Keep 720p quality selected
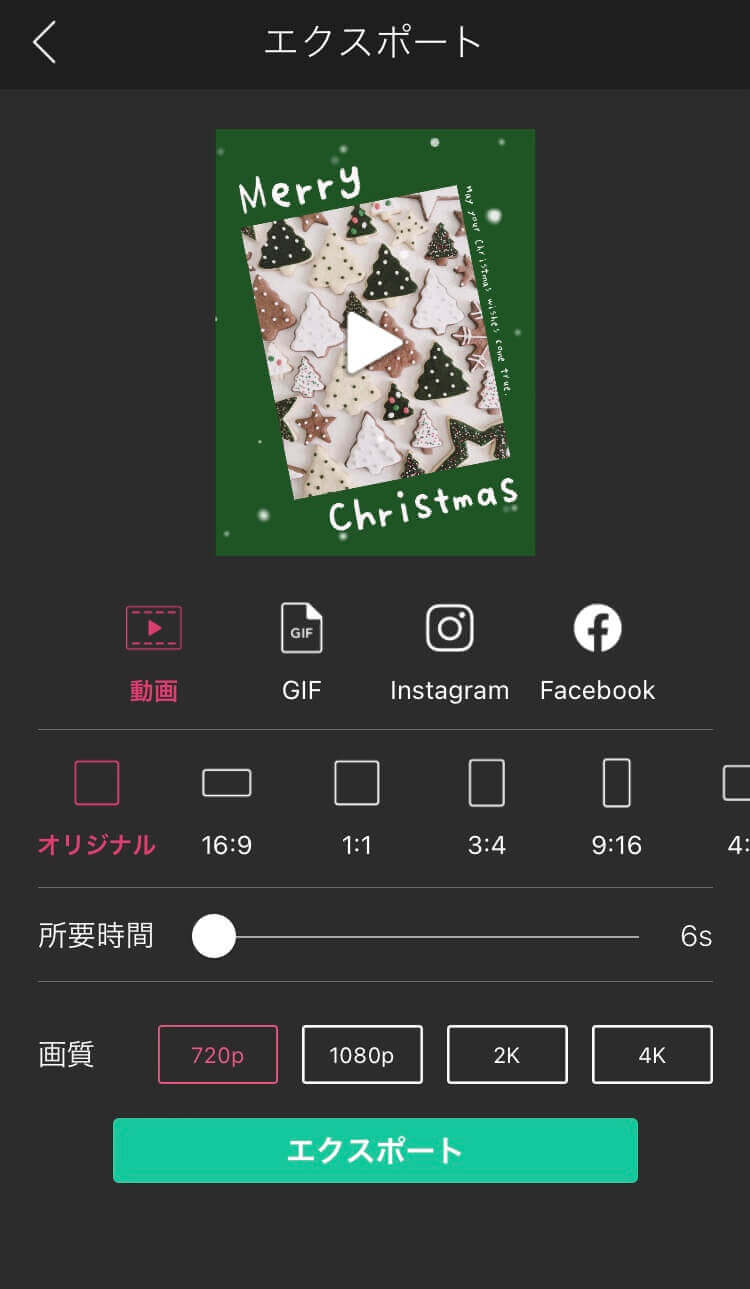The image size is (750, 1289). 217,1054
